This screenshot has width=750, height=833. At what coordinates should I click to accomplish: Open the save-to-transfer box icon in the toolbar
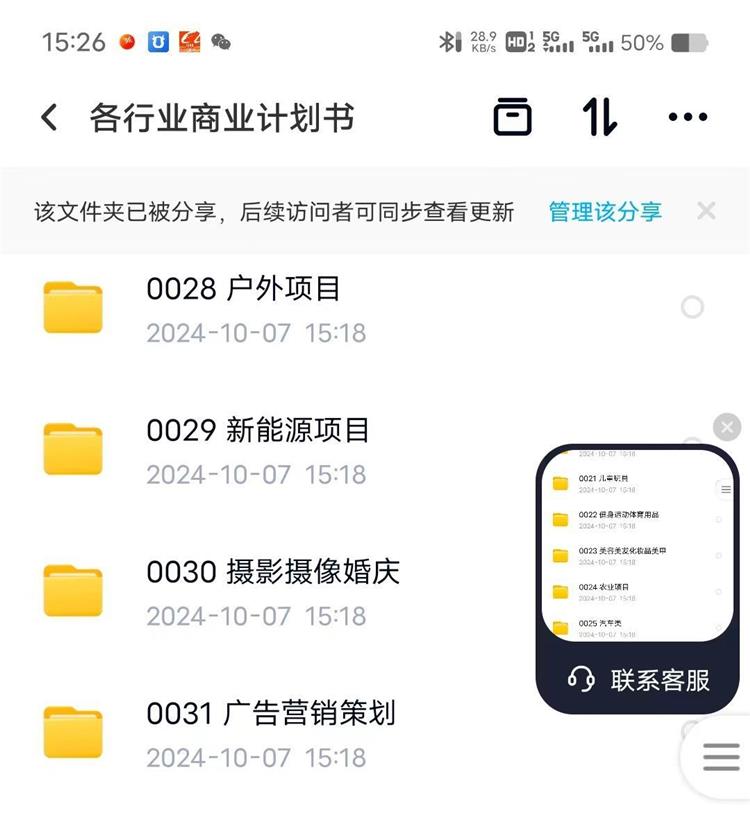[x=511, y=116]
